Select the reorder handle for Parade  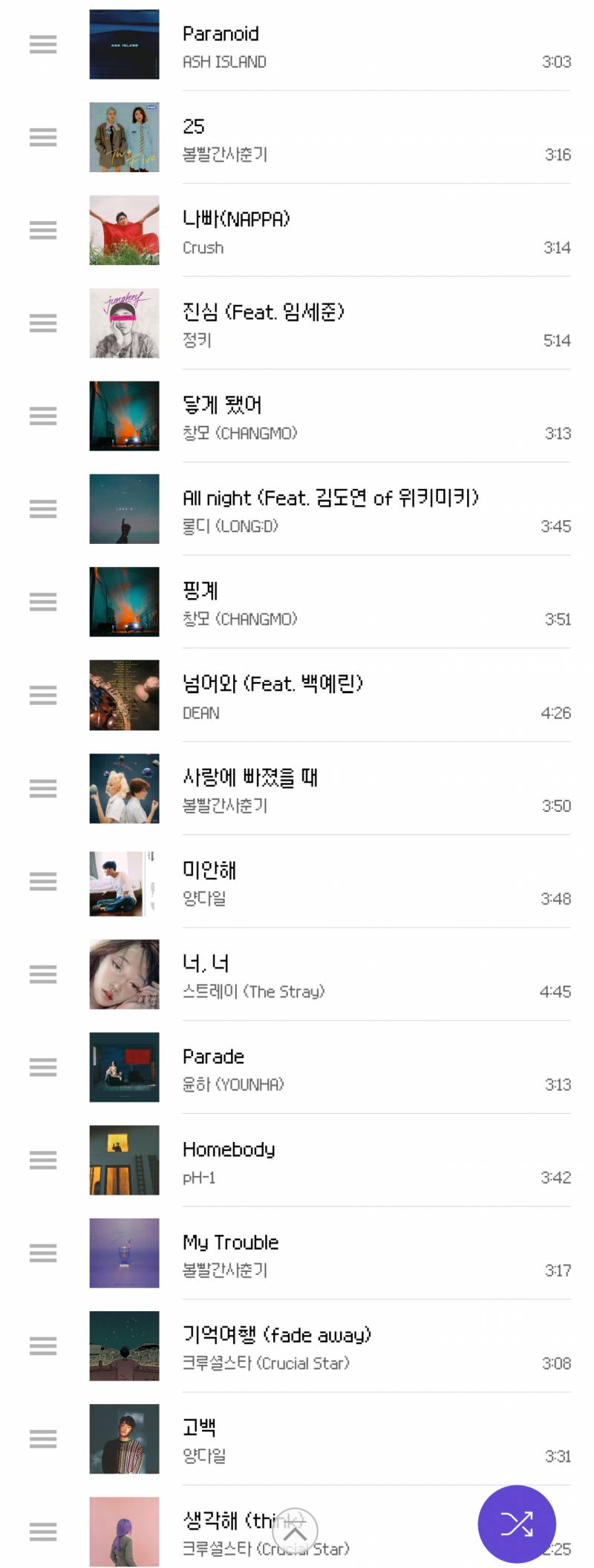(x=44, y=1067)
